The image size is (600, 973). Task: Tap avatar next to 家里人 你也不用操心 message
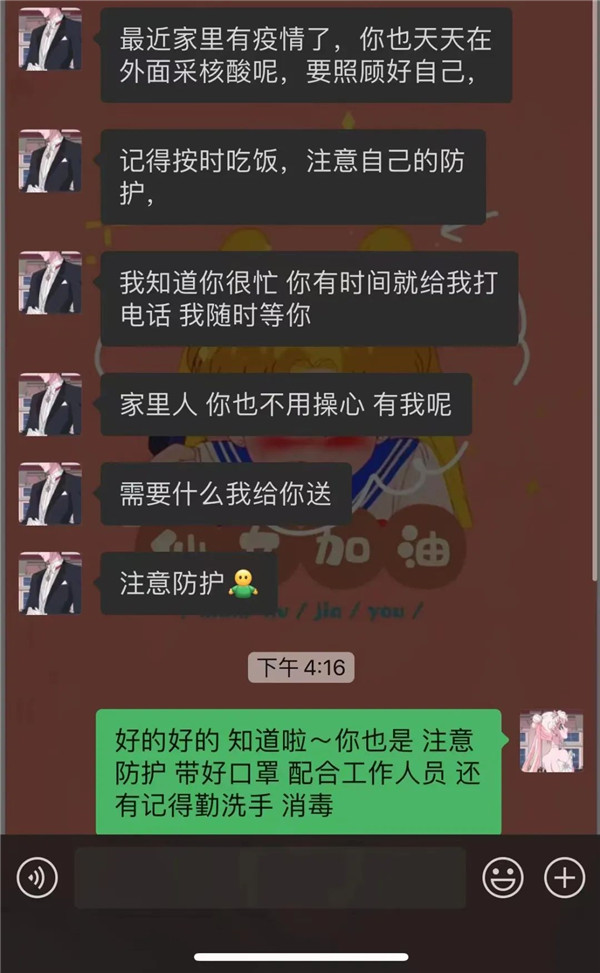click(x=50, y=404)
